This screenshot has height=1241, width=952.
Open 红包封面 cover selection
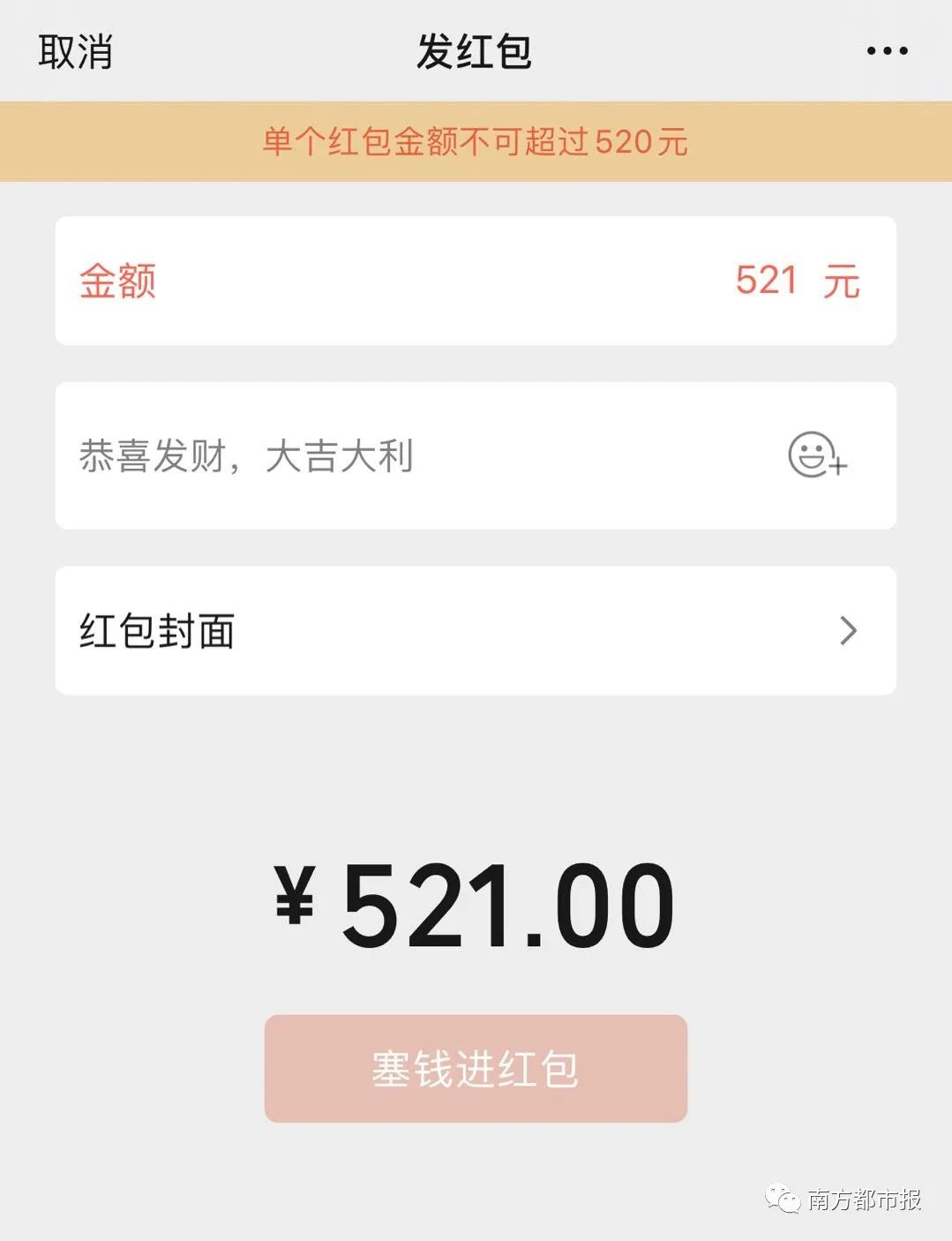pos(476,631)
